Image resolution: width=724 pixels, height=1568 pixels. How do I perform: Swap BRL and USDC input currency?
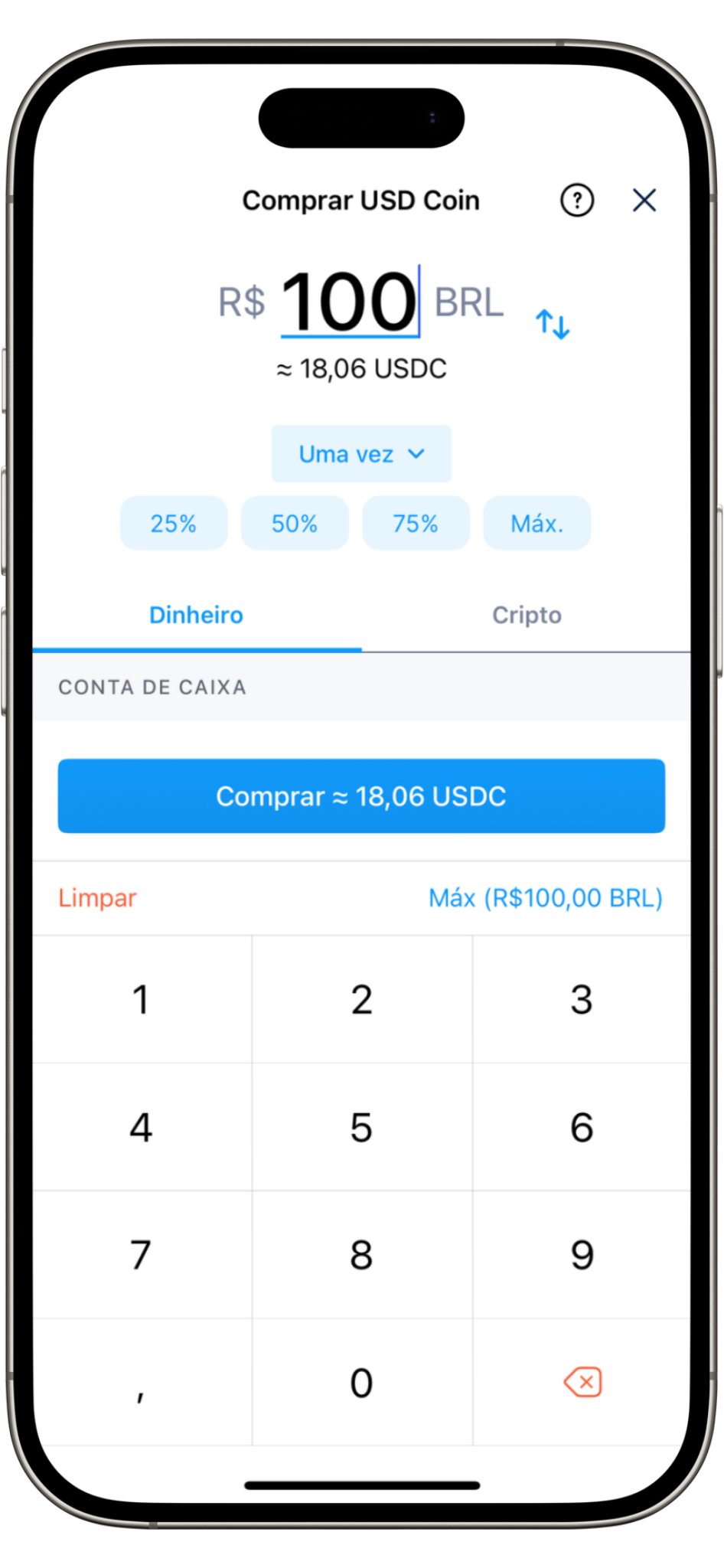point(552,324)
